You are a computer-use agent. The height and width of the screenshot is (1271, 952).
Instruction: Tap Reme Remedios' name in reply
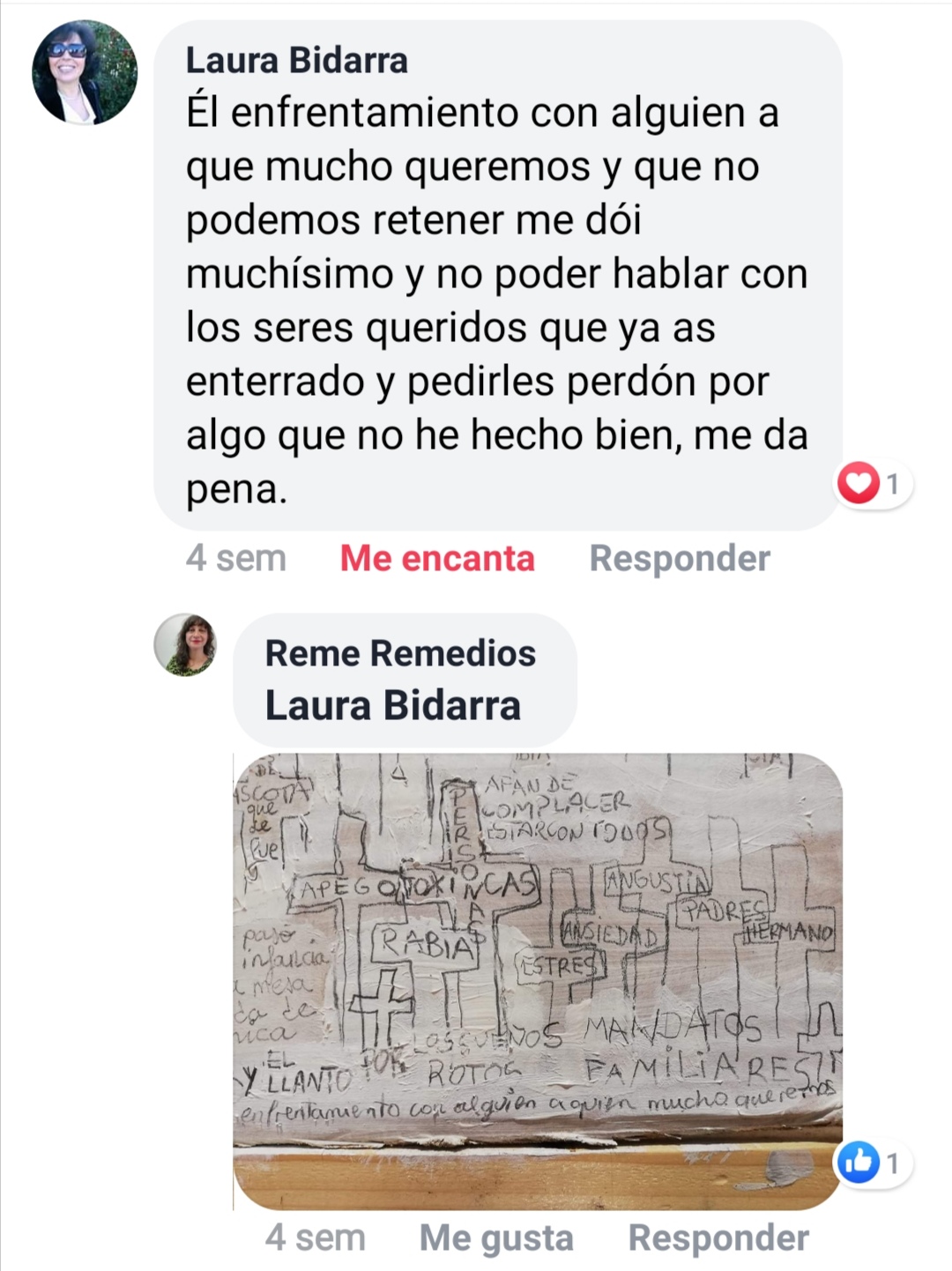(x=400, y=653)
